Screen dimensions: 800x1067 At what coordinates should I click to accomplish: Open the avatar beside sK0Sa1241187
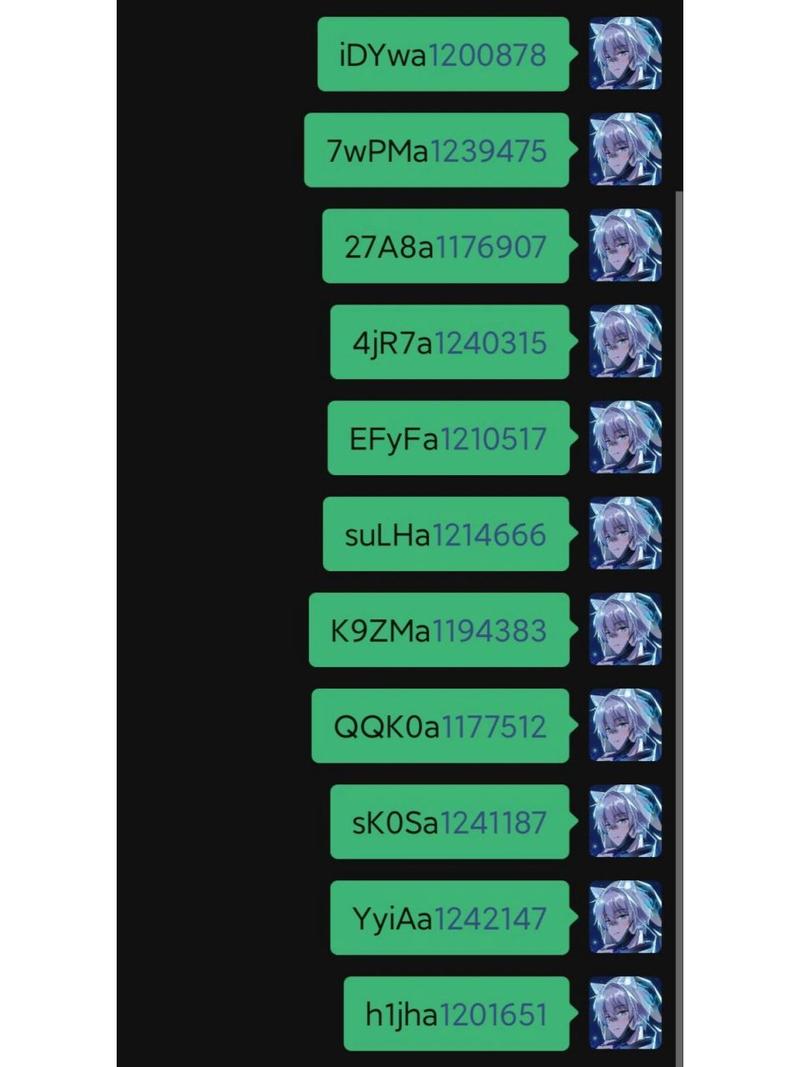tap(625, 822)
